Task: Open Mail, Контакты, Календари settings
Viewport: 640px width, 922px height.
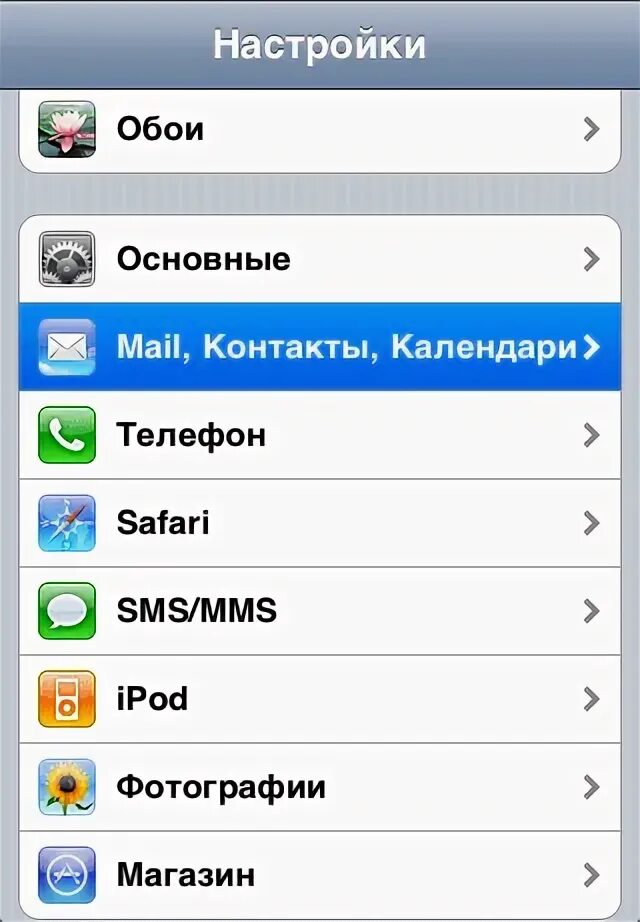Action: click(x=320, y=347)
